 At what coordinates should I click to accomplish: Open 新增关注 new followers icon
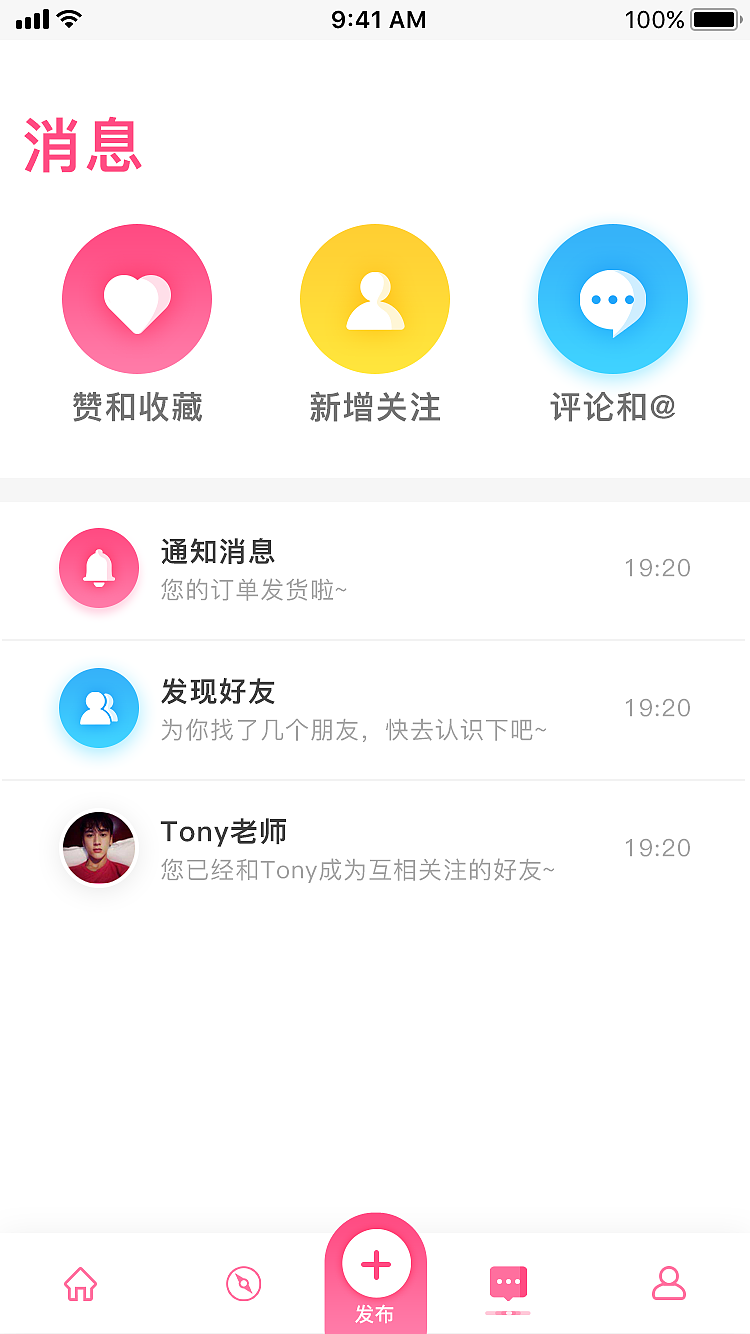375,298
